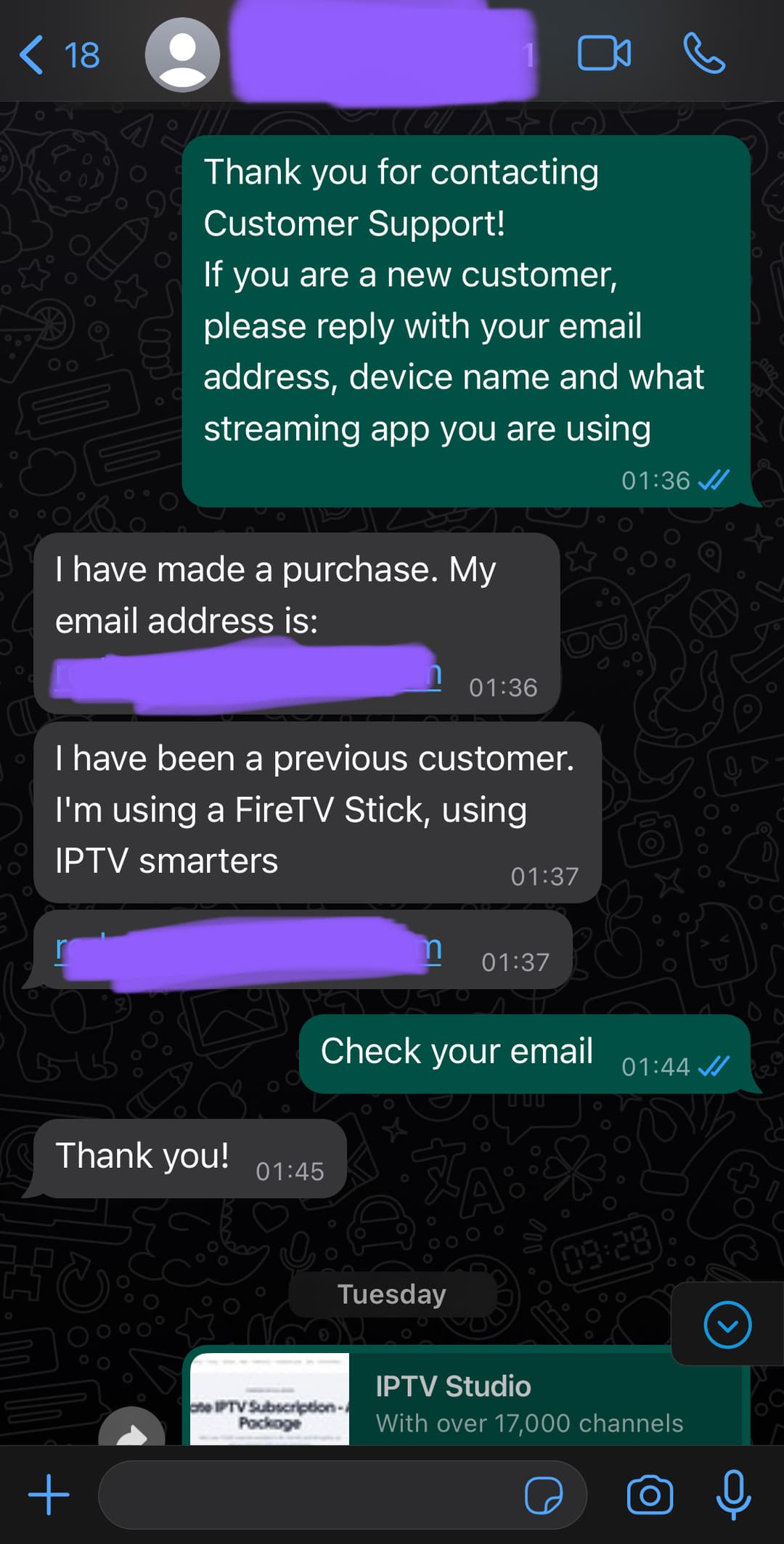Open the IPTV Studio link preview

[465, 1402]
